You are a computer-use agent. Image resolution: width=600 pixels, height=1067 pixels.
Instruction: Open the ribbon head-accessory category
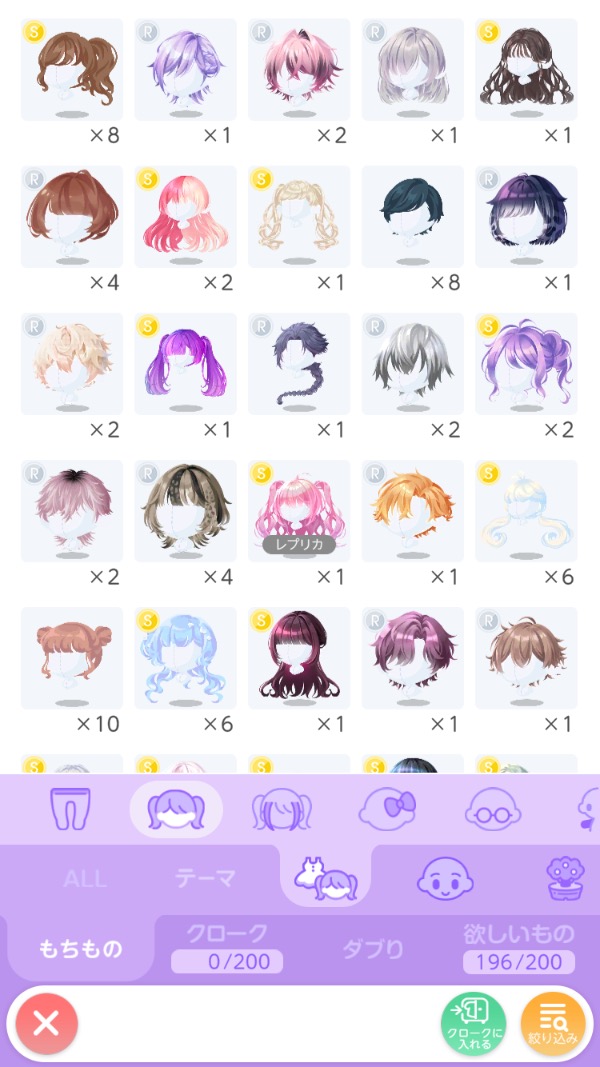pyautogui.click(x=386, y=808)
